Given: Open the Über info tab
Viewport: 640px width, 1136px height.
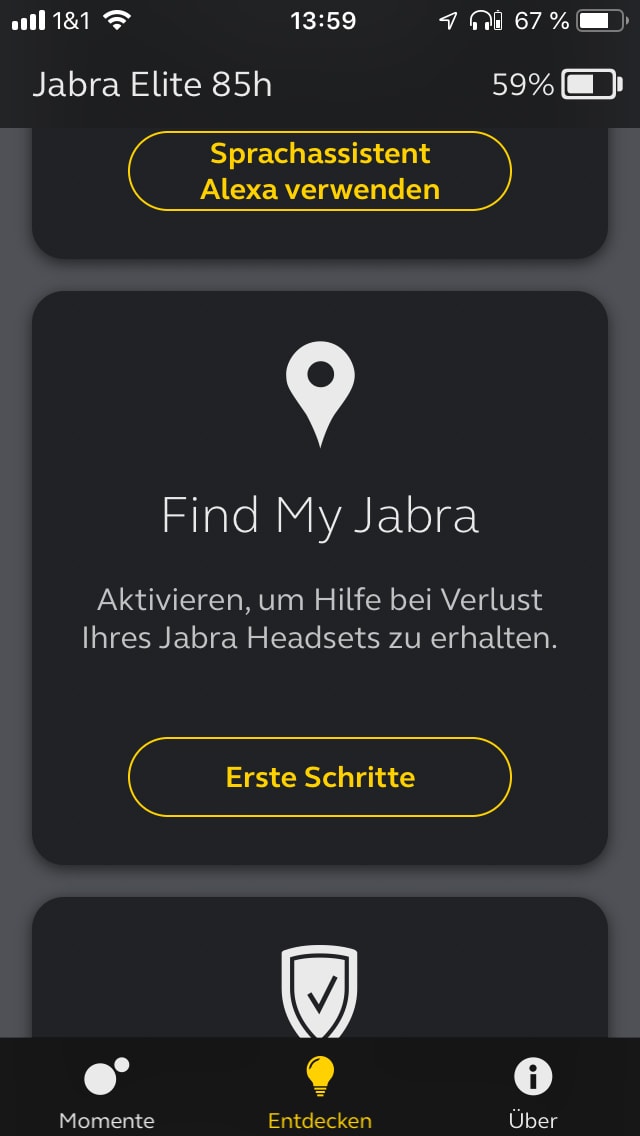Looking at the screenshot, I should click(x=533, y=1092).
